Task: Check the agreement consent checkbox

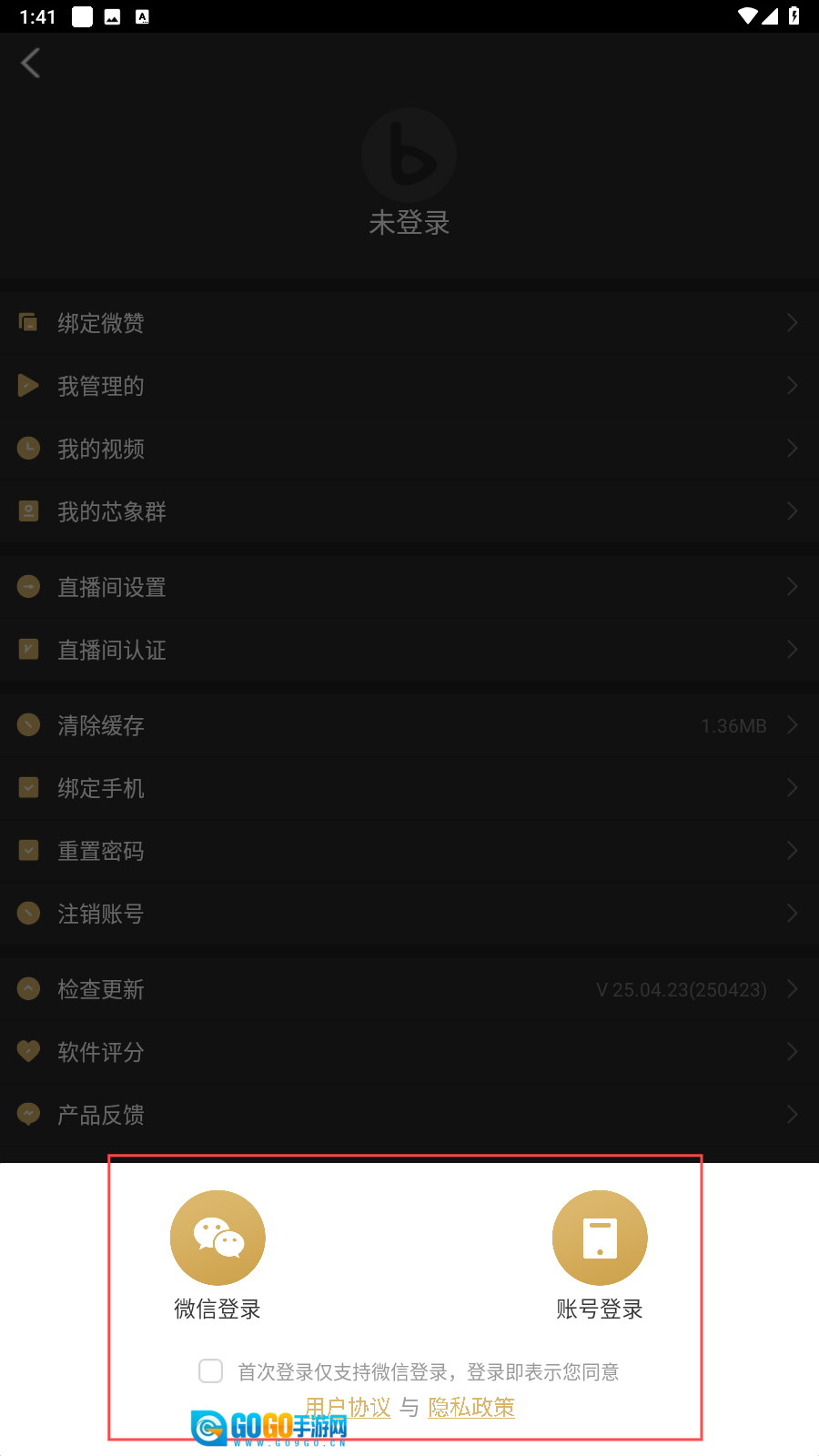Action: coord(211,1371)
